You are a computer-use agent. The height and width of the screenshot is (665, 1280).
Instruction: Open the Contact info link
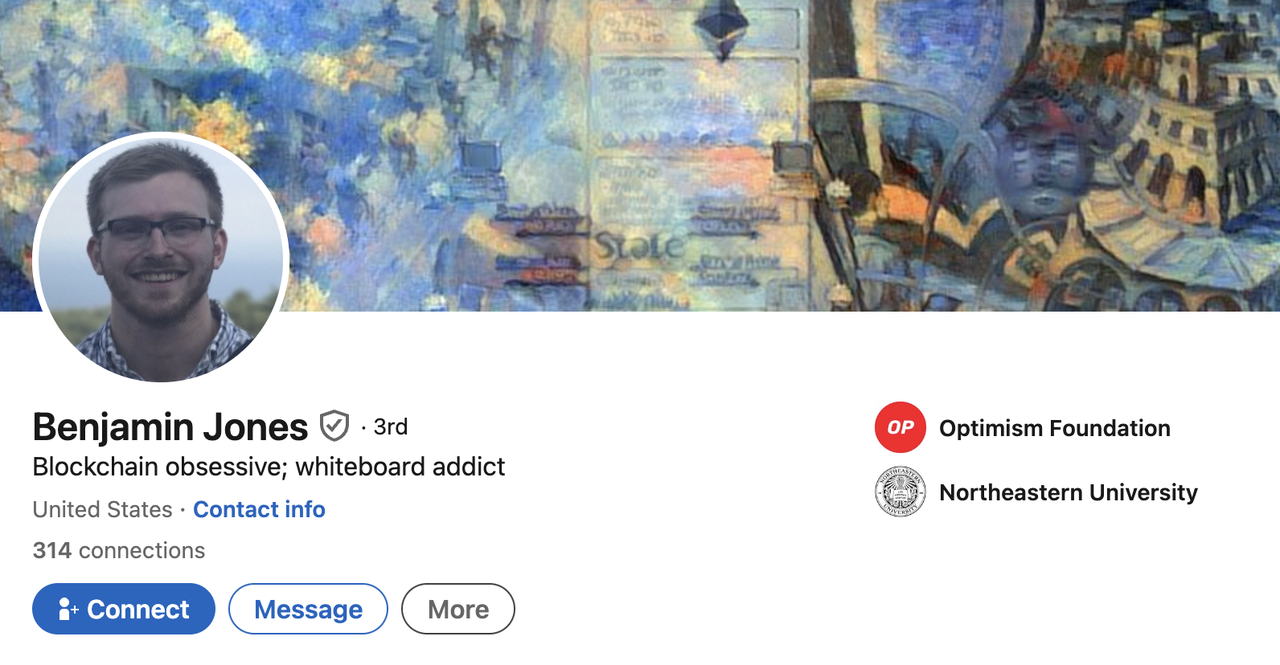point(259,509)
